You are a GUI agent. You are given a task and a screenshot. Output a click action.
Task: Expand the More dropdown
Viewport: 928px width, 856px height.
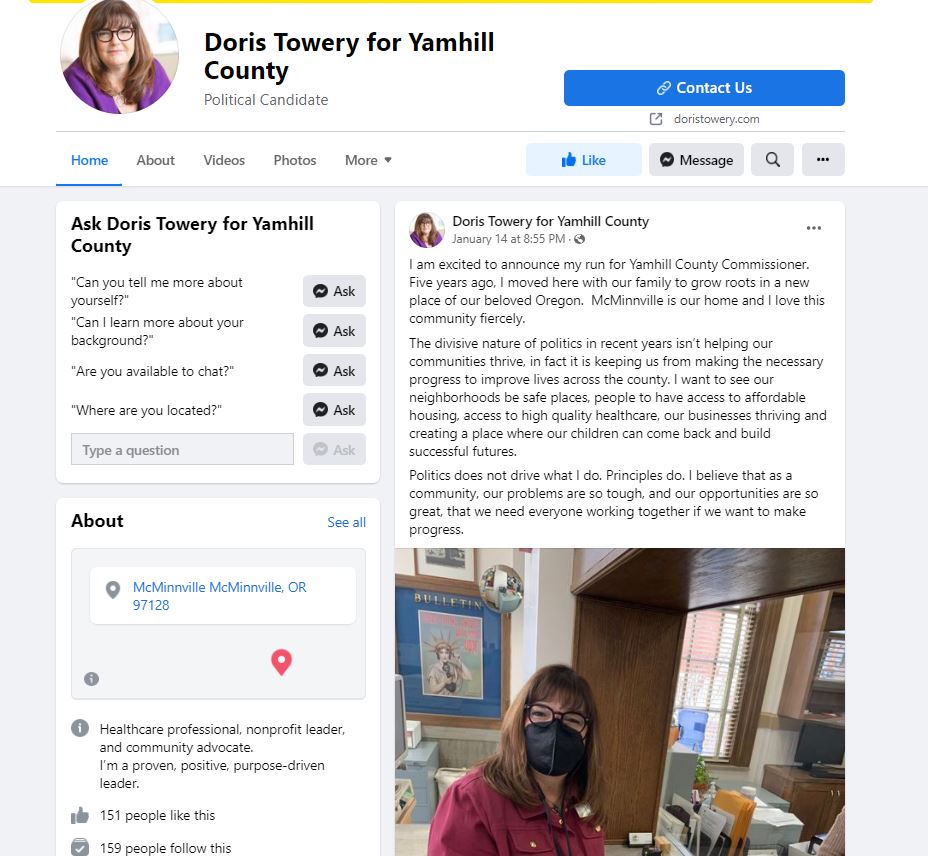tap(368, 160)
